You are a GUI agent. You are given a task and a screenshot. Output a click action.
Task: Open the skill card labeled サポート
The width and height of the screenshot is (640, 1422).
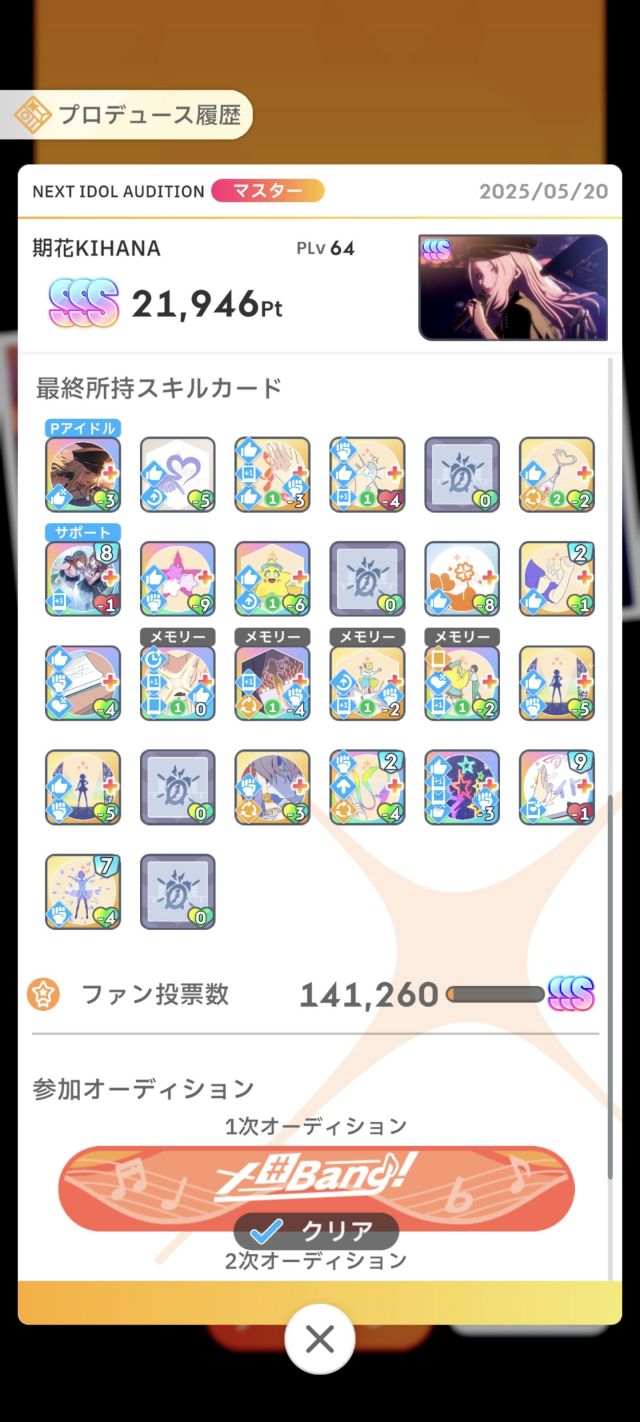tap(83, 578)
